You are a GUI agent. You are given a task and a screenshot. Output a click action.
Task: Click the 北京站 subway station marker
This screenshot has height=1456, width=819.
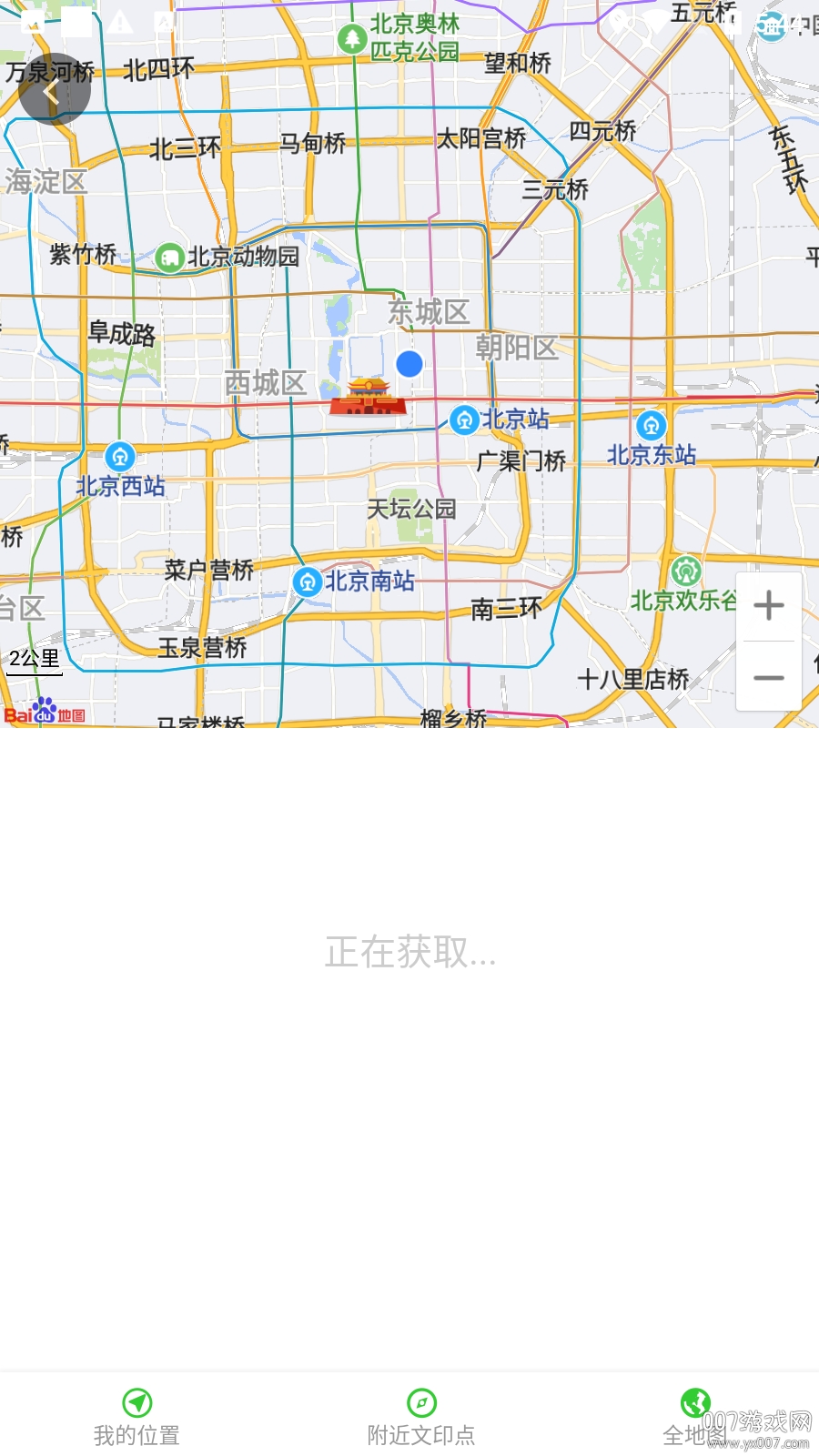click(464, 420)
